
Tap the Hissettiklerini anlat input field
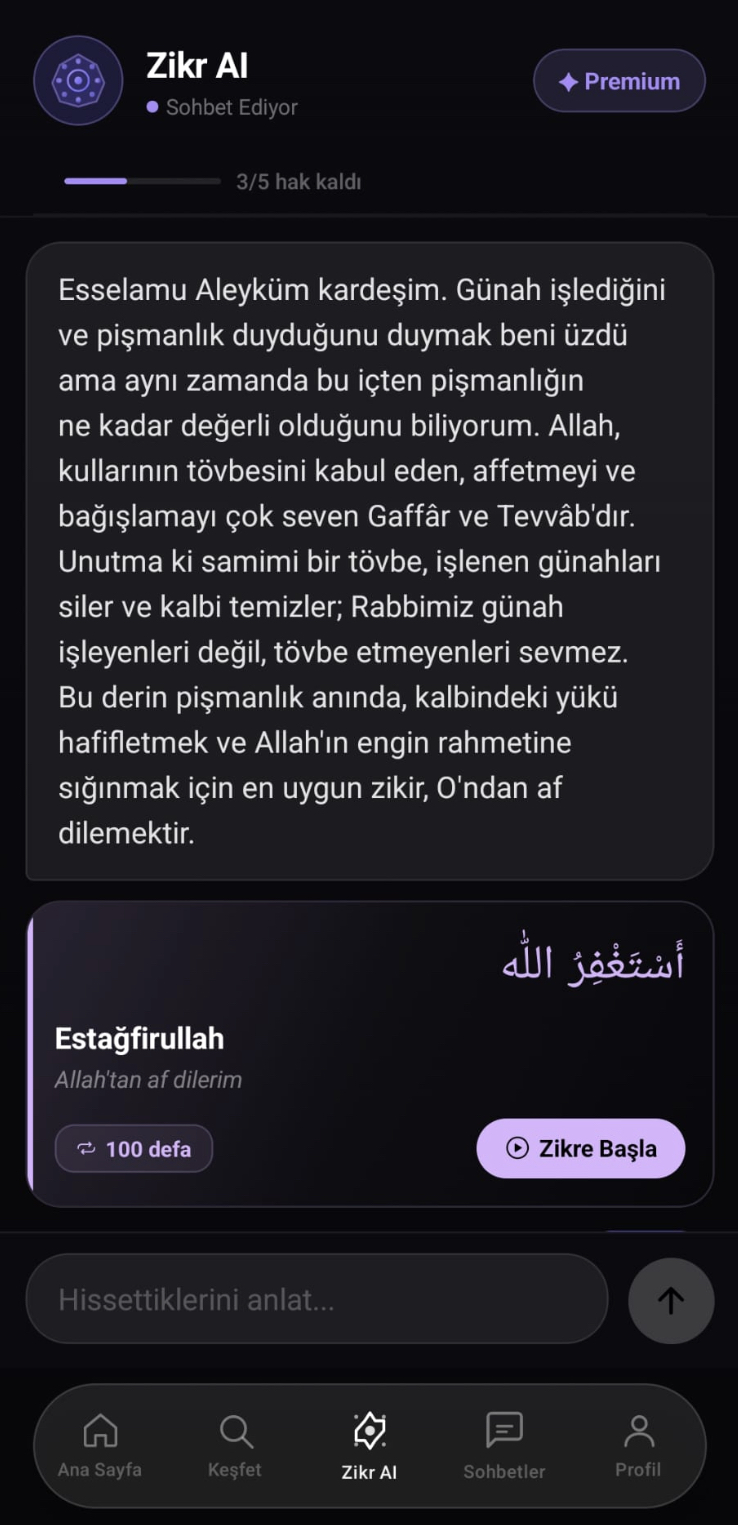(317, 1298)
